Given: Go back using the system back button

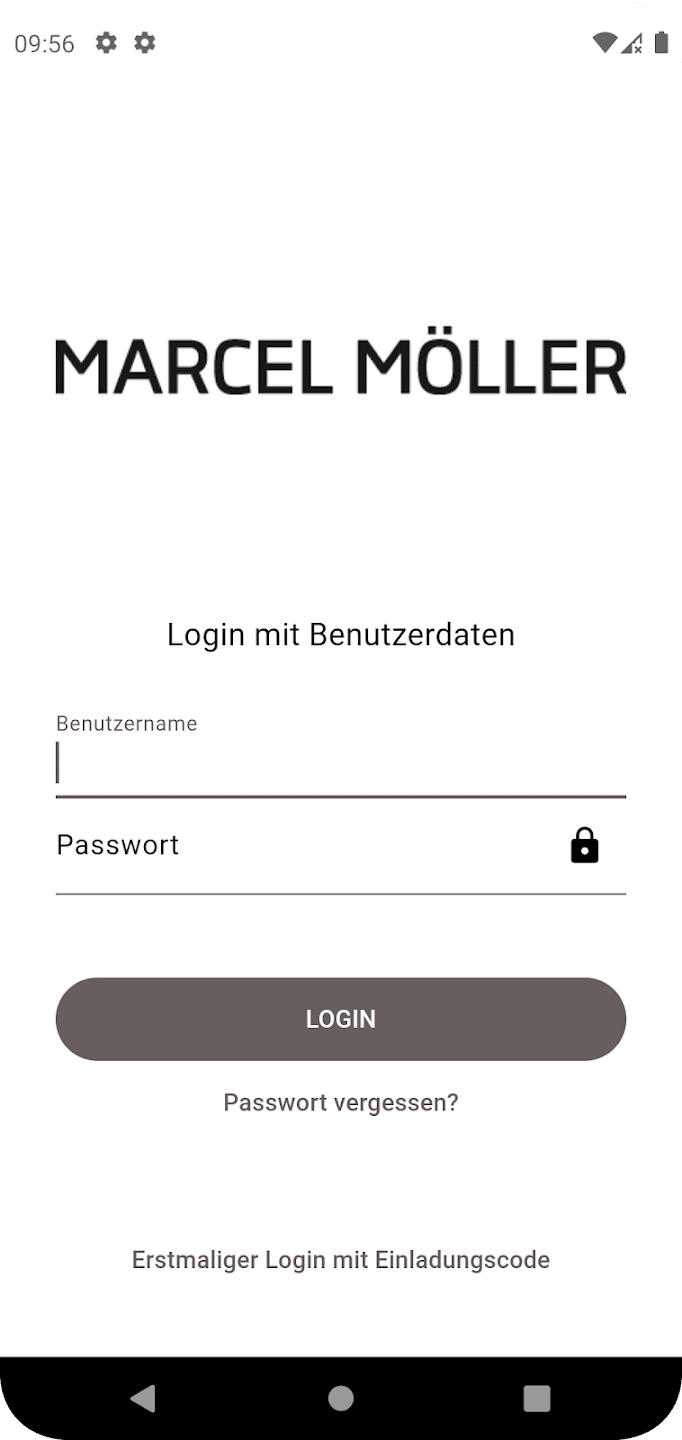Looking at the screenshot, I should tap(143, 1398).
